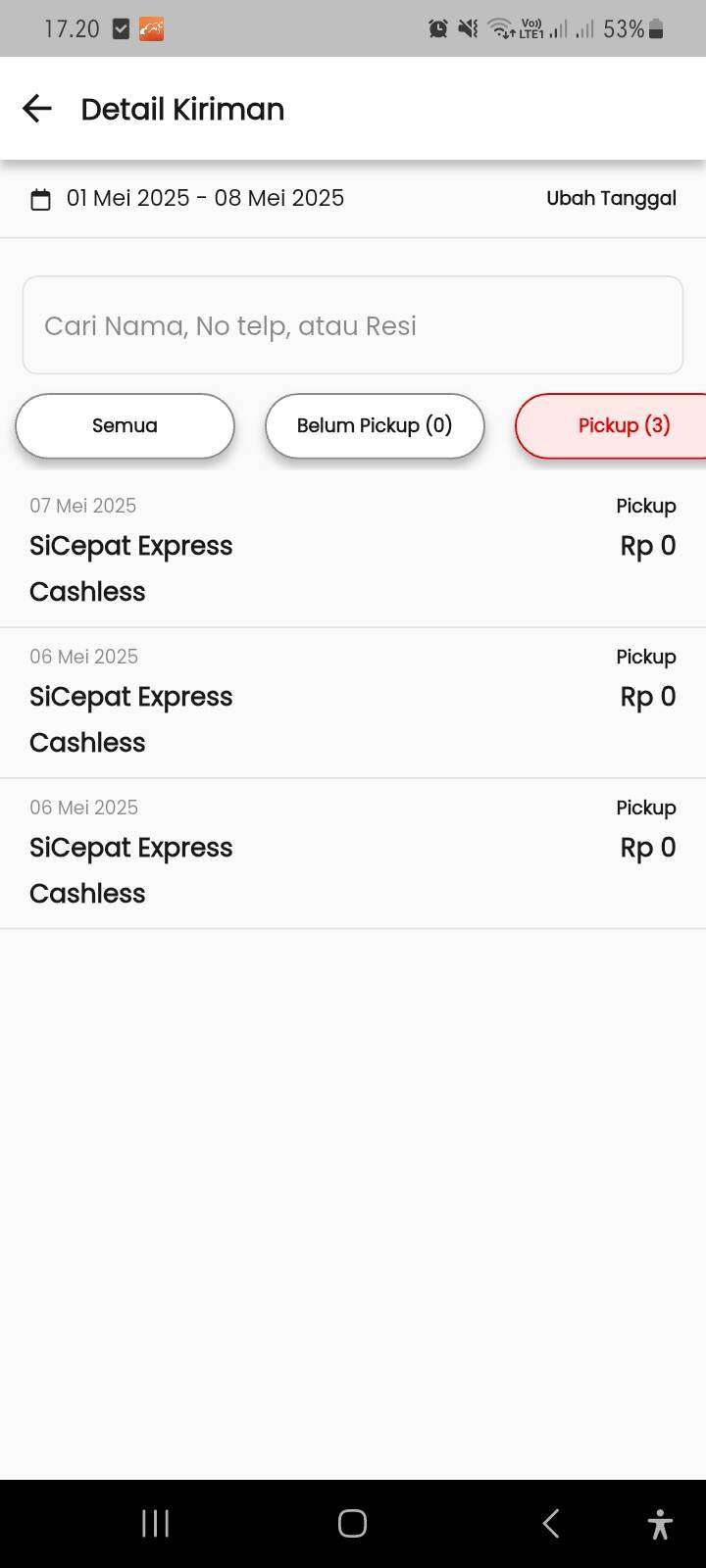
Task: Switch to the Belum Pickup (0) filter
Action: tap(375, 425)
